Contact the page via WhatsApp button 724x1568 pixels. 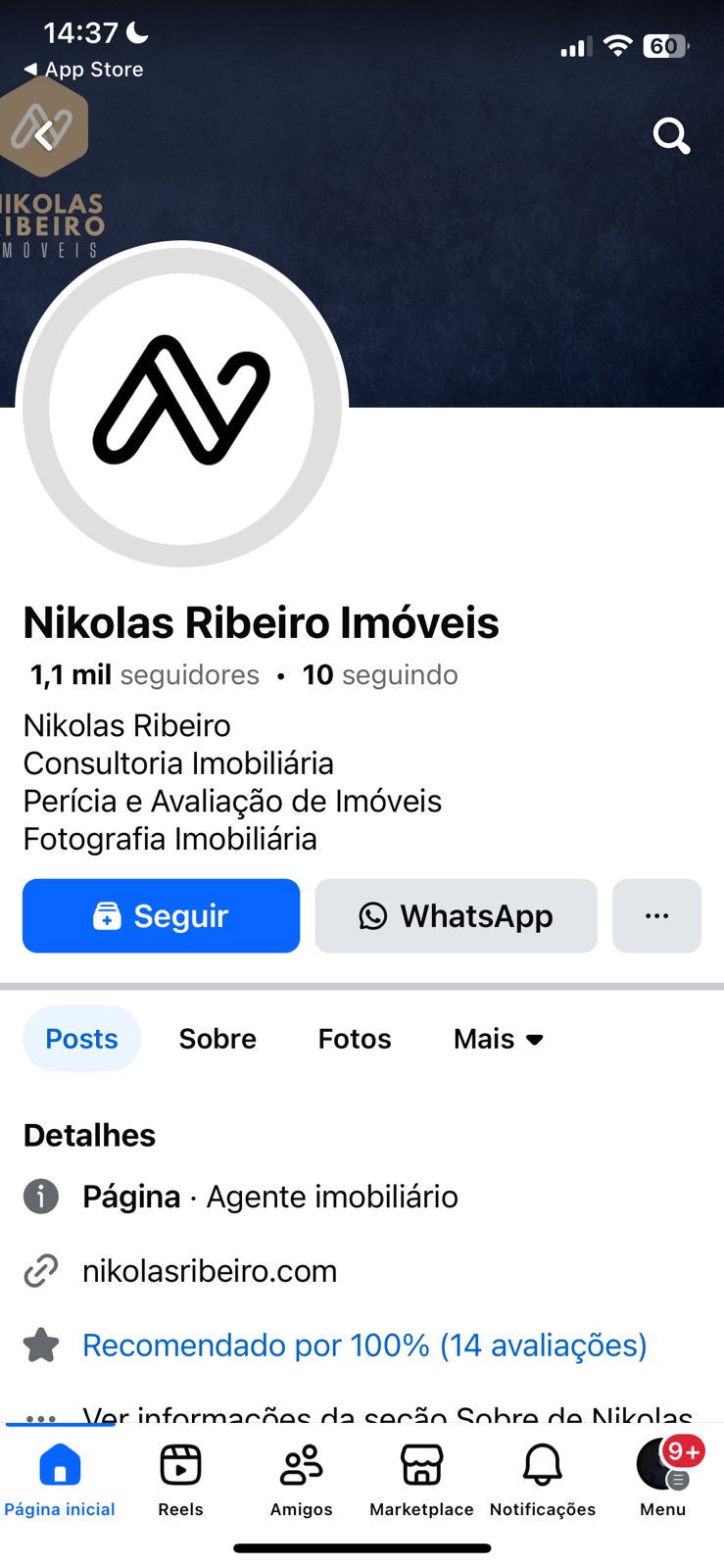click(x=456, y=916)
